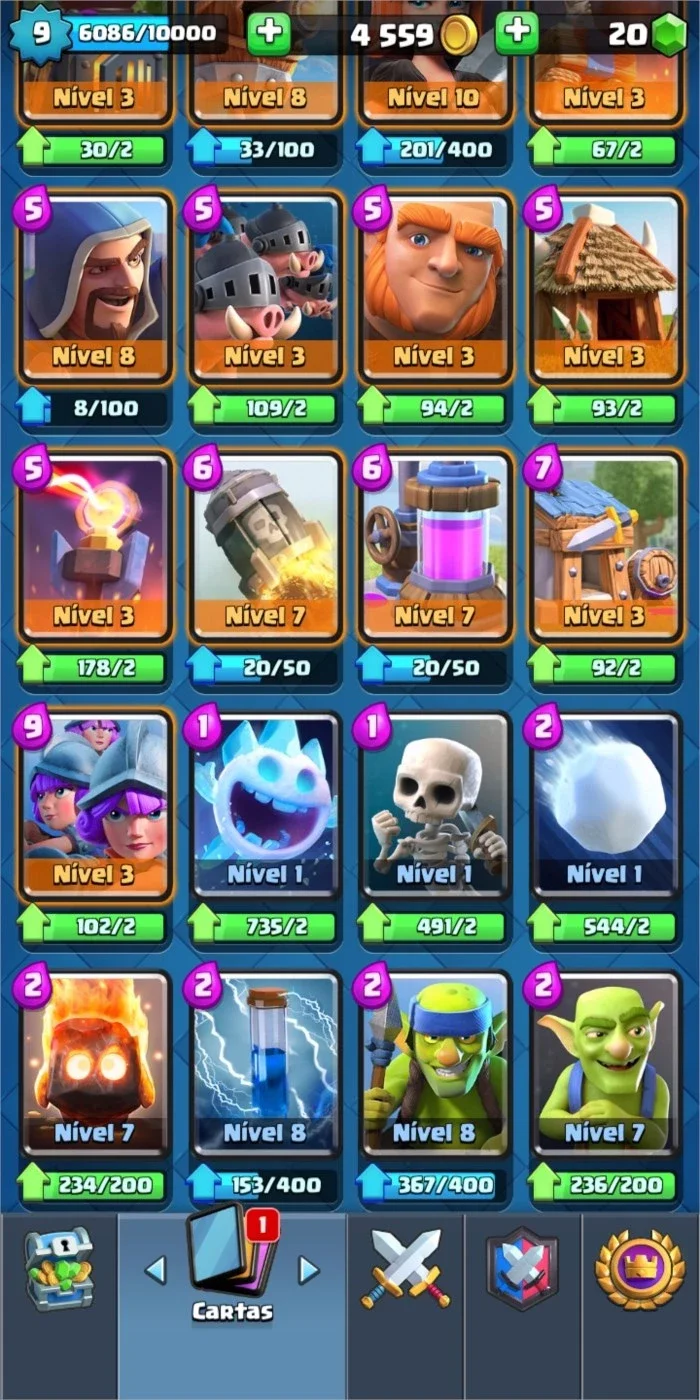
Task: Open the Wizard card at Nível 8
Action: tap(94, 289)
